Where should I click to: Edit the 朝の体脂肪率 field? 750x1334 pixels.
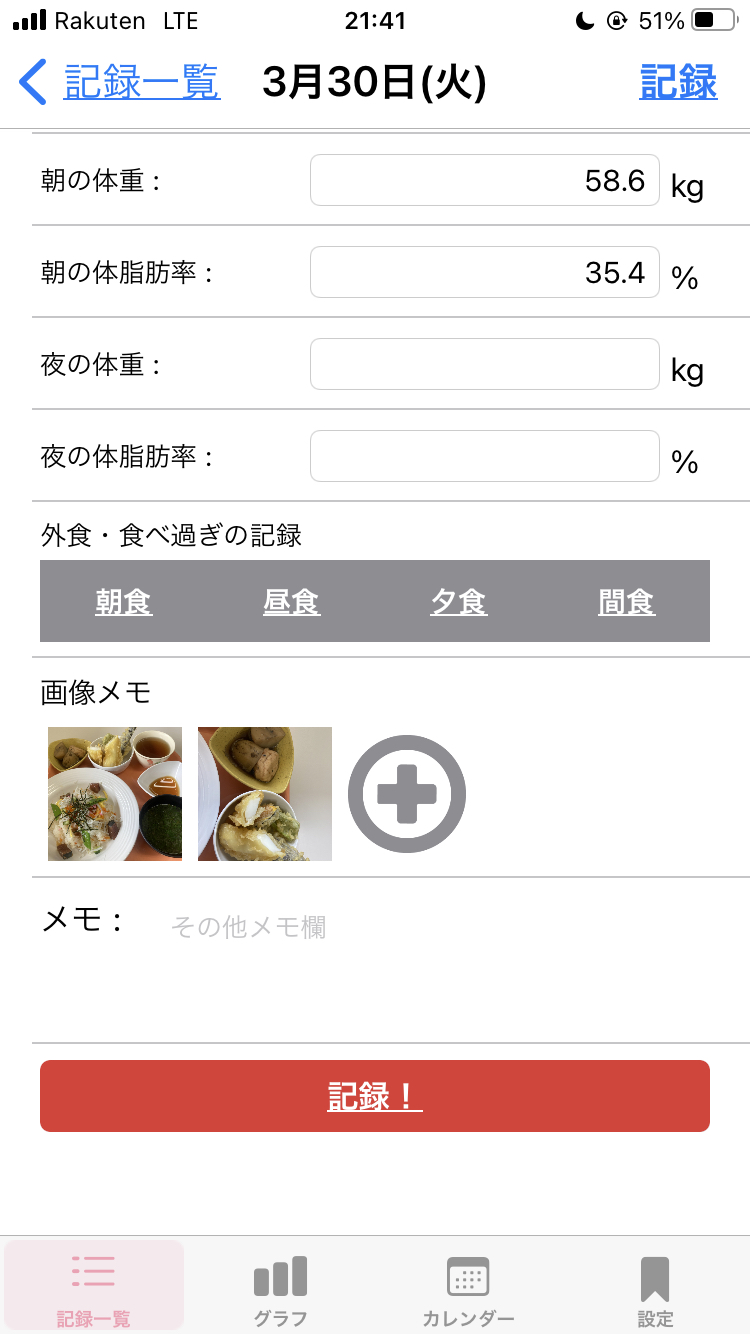485,272
